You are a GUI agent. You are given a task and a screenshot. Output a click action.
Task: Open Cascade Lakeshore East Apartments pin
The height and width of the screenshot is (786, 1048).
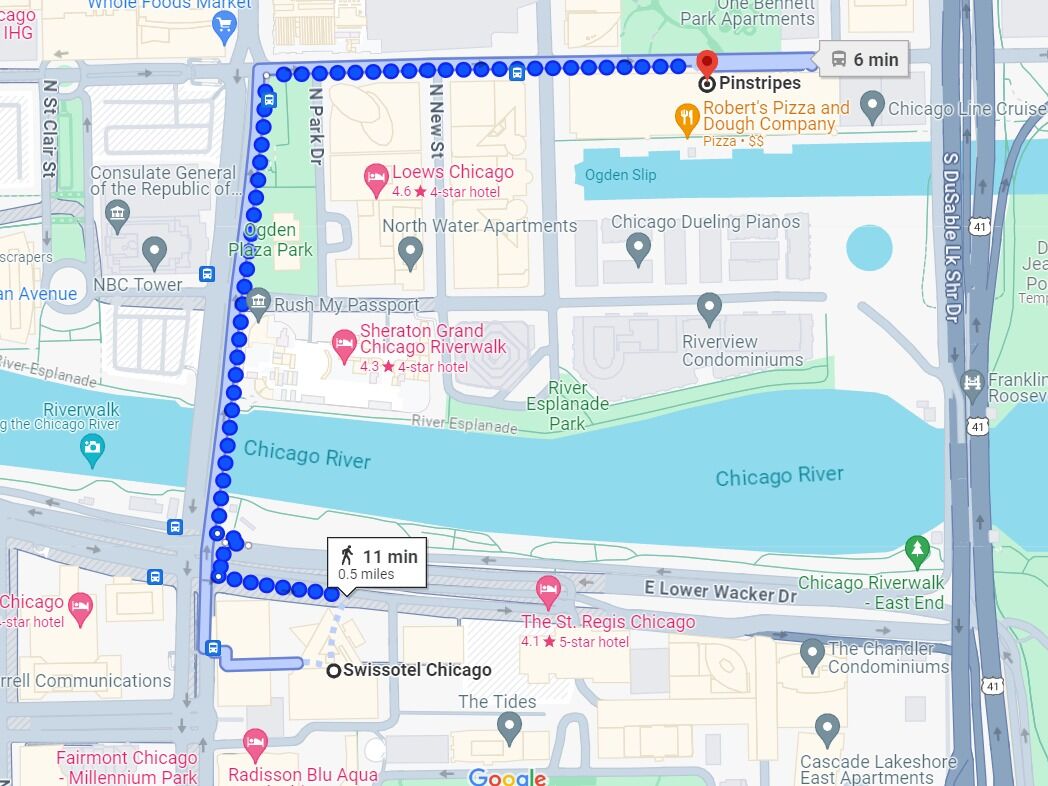click(826, 730)
